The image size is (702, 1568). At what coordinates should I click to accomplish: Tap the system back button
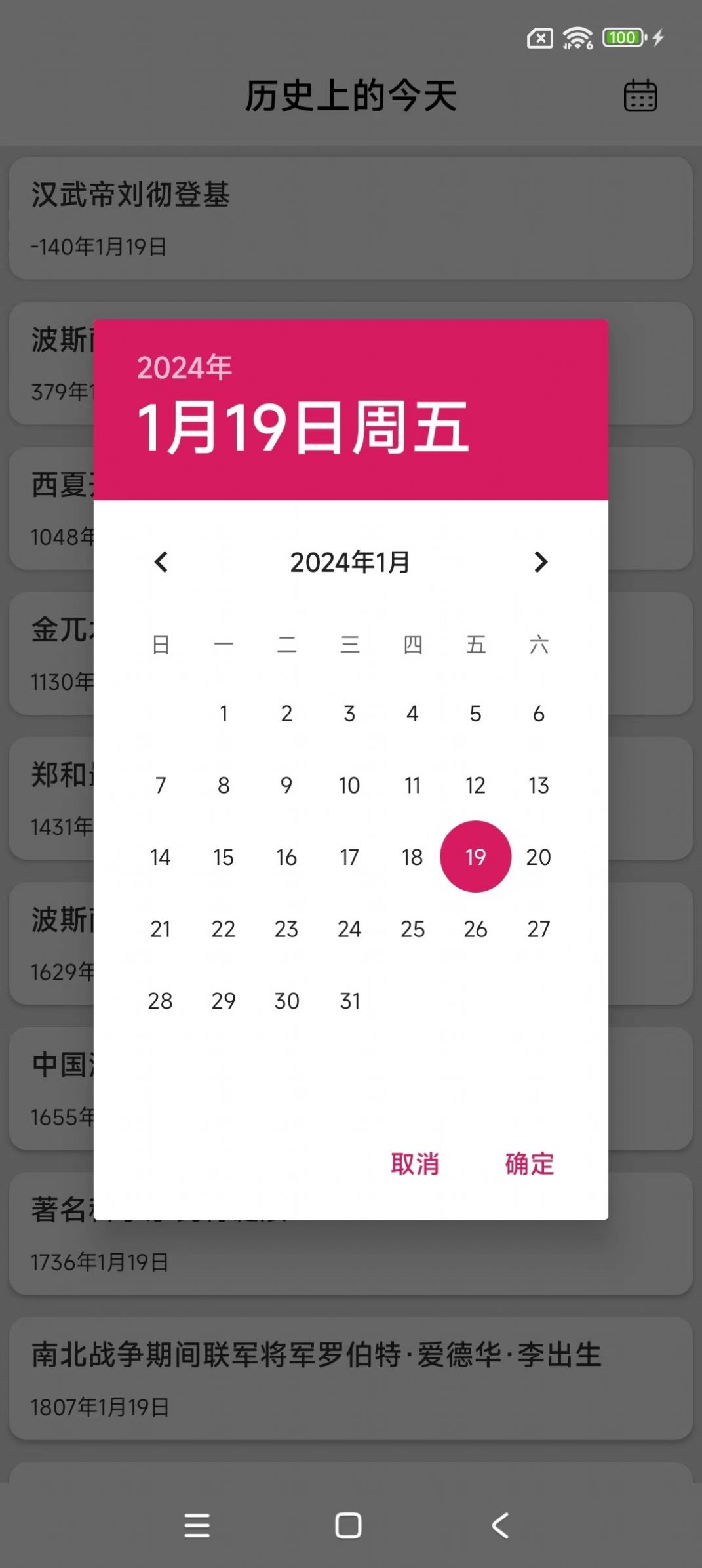click(x=500, y=1525)
